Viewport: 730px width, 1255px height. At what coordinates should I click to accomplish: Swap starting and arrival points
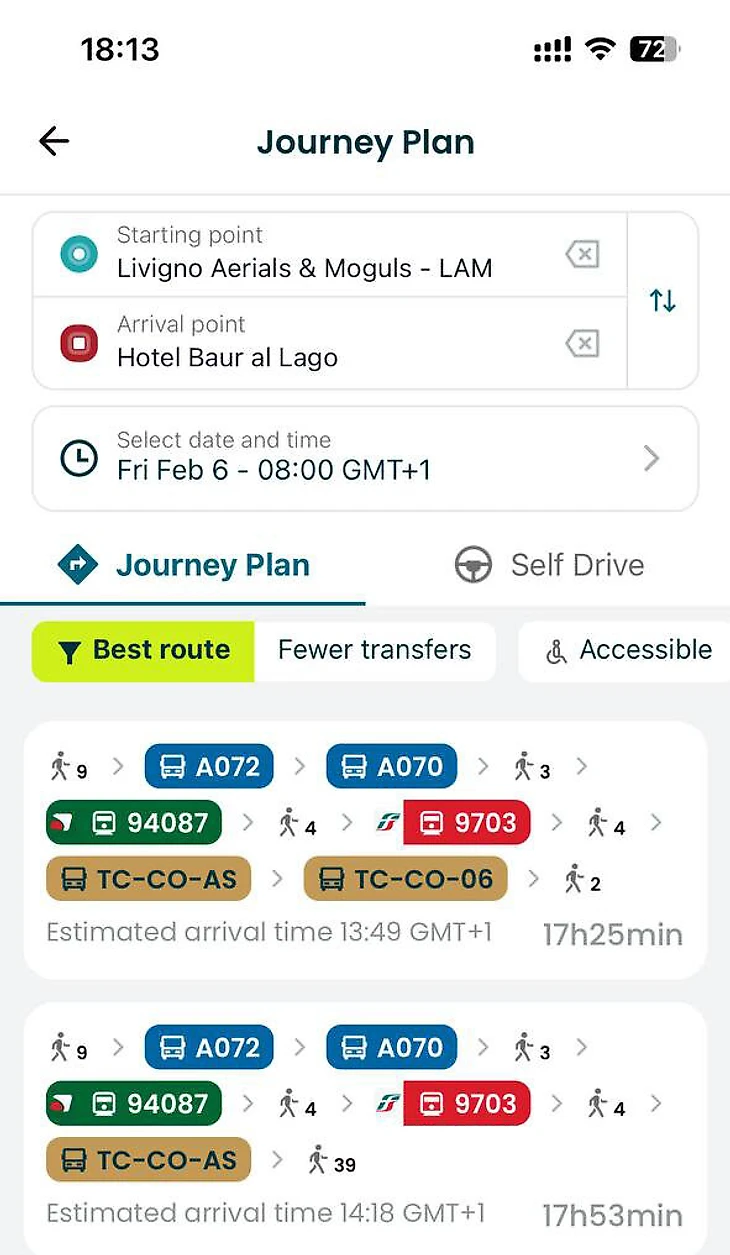click(663, 300)
